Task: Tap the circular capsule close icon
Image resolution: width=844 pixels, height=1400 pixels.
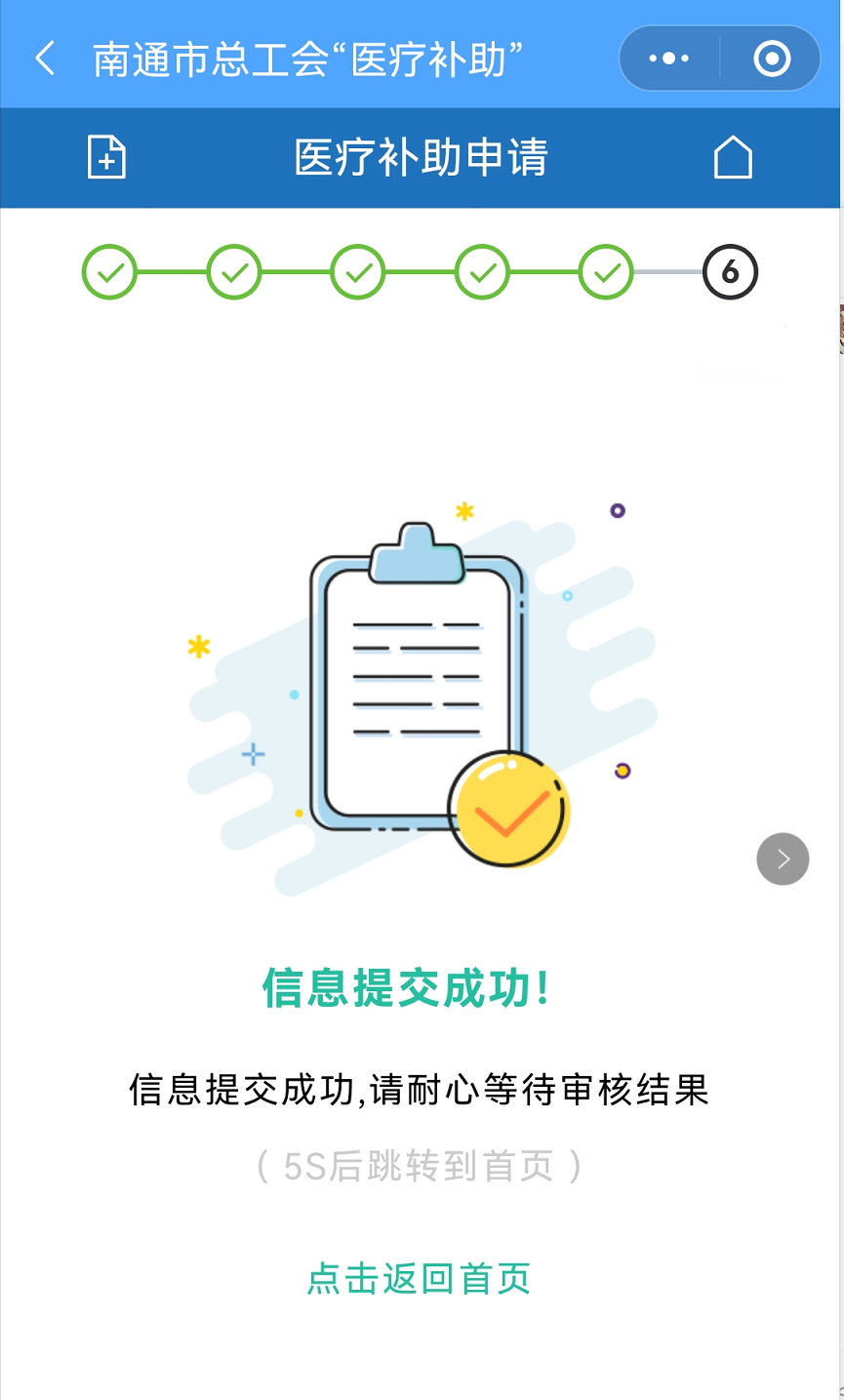Action: pyautogui.click(x=771, y=58)
